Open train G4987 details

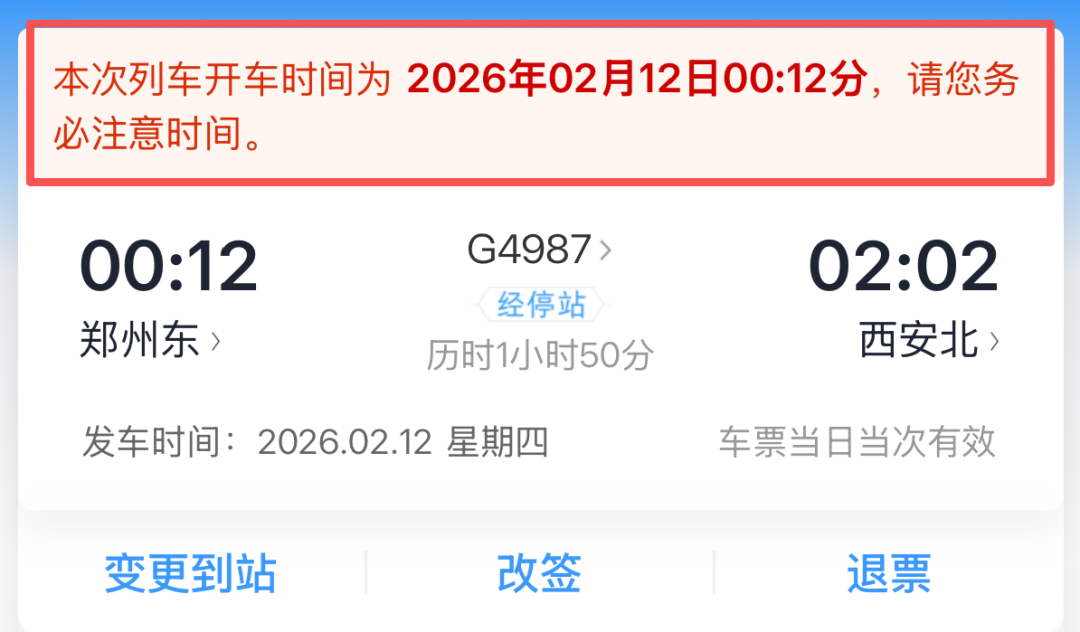point(538,250)
